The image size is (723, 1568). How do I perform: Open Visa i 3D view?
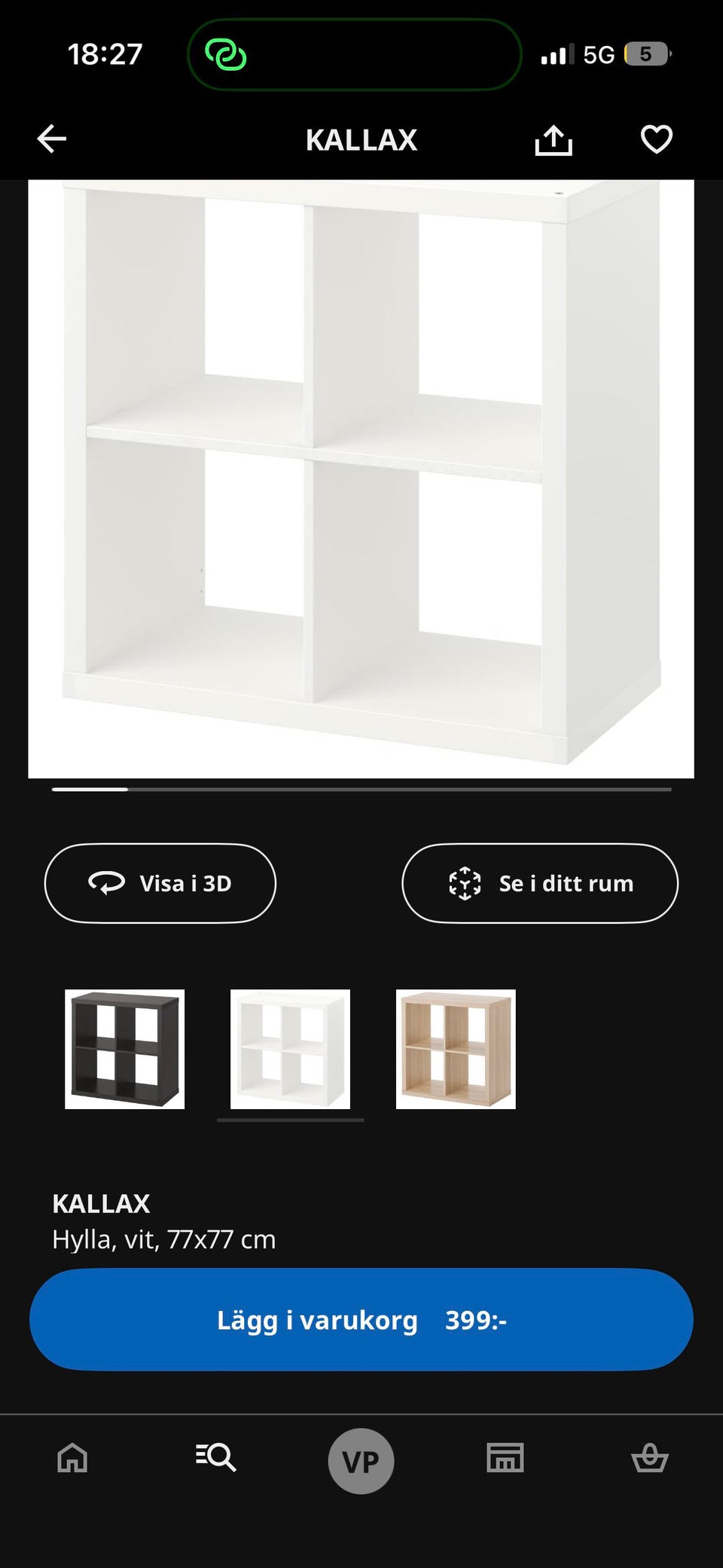pos(160,883)
